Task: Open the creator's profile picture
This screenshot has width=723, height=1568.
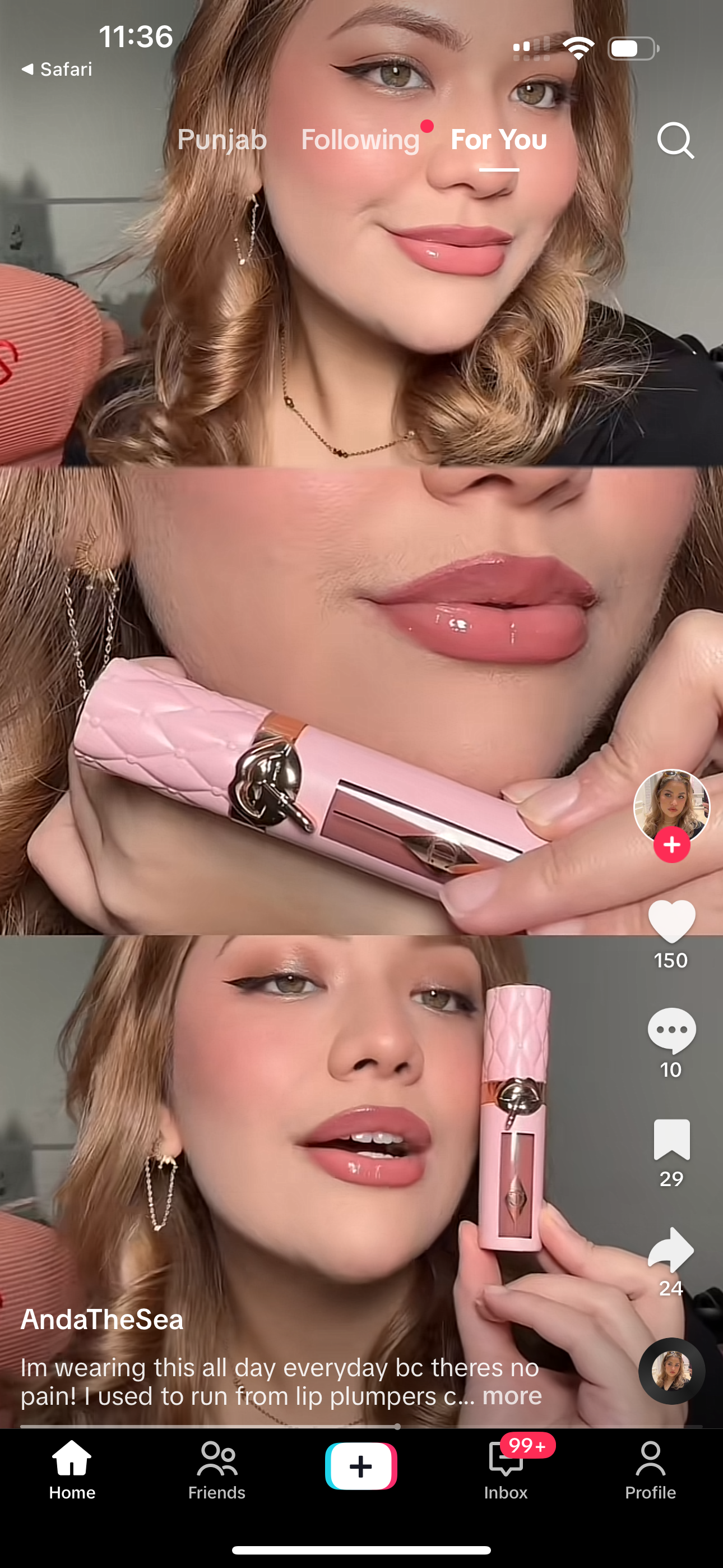Action: (671, 805)
